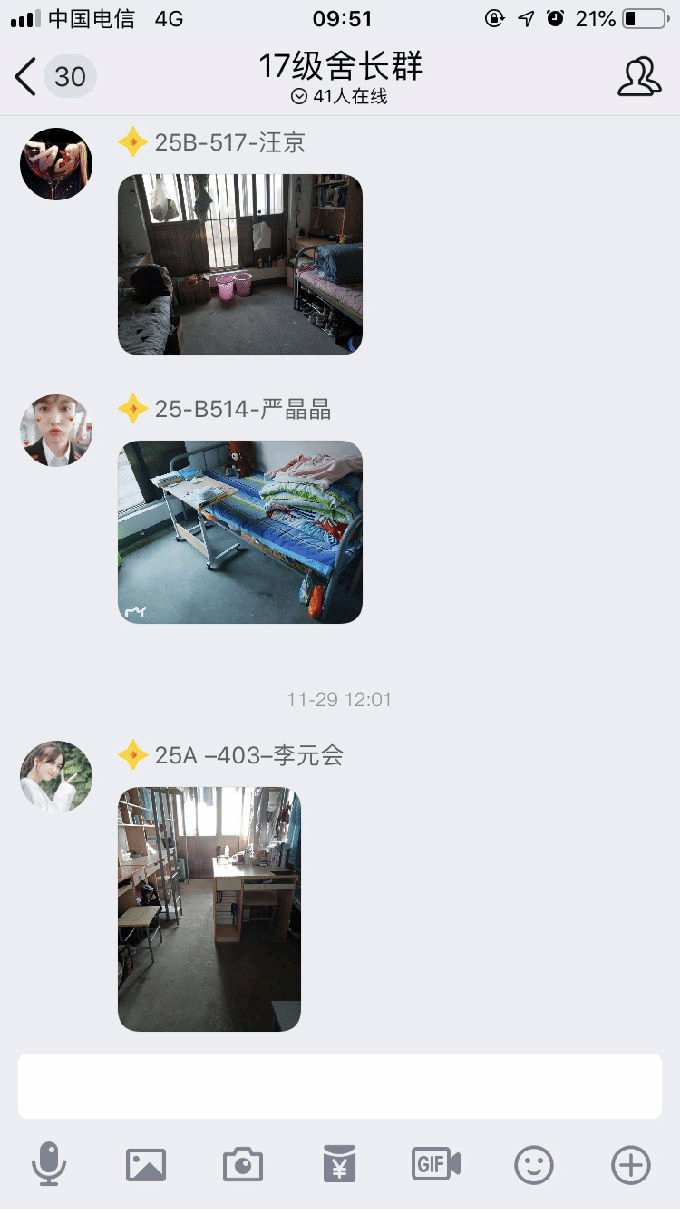Focus the message input box

coord(340,1086)
